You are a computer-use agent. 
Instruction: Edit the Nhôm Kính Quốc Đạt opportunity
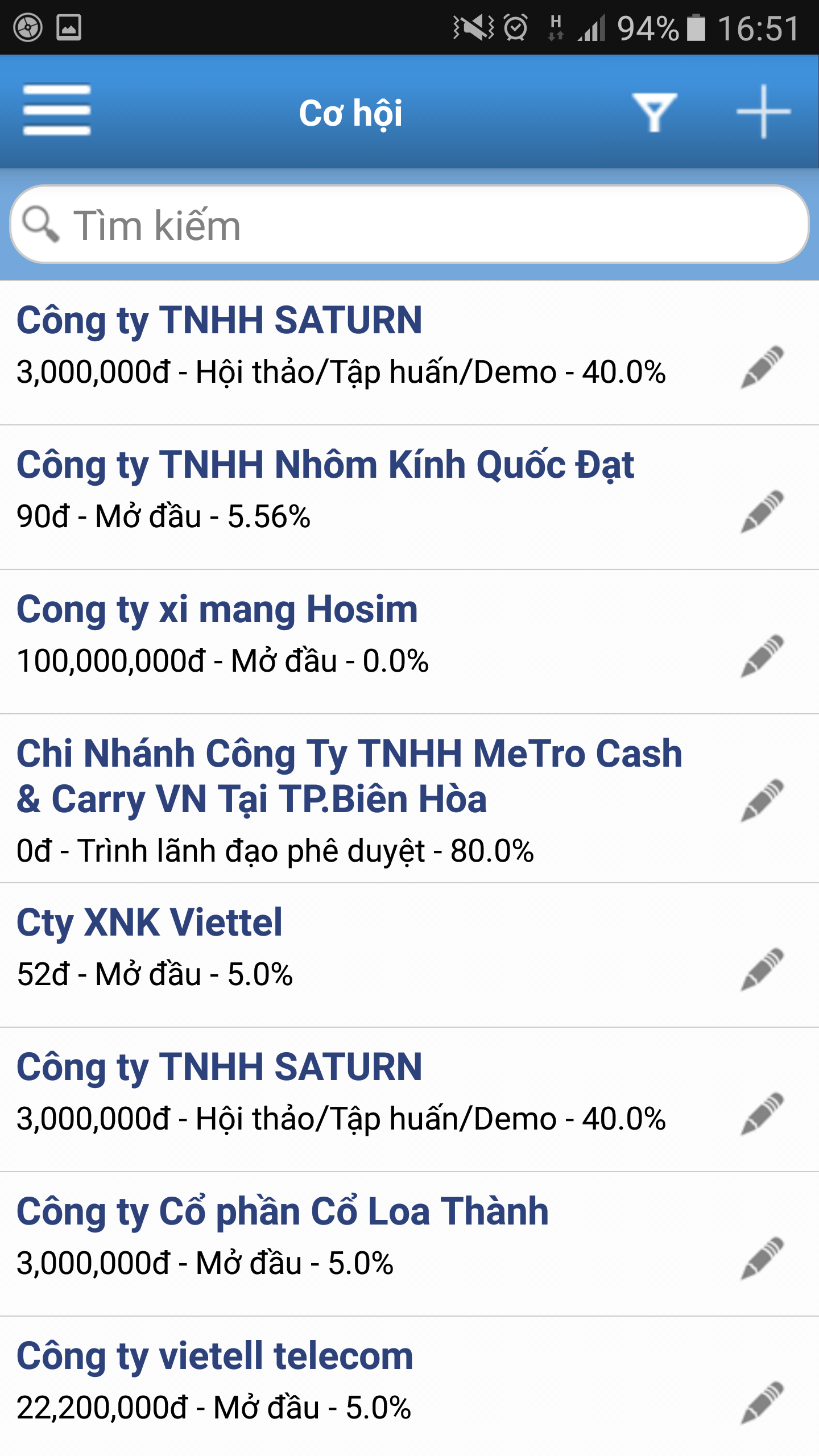762,511
